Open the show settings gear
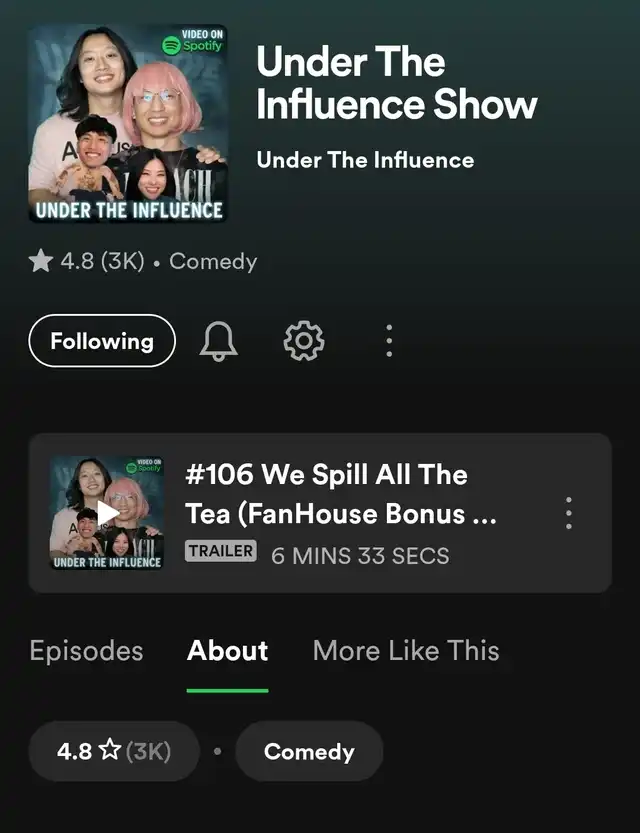The image size is (640, 833). [304, 341]
